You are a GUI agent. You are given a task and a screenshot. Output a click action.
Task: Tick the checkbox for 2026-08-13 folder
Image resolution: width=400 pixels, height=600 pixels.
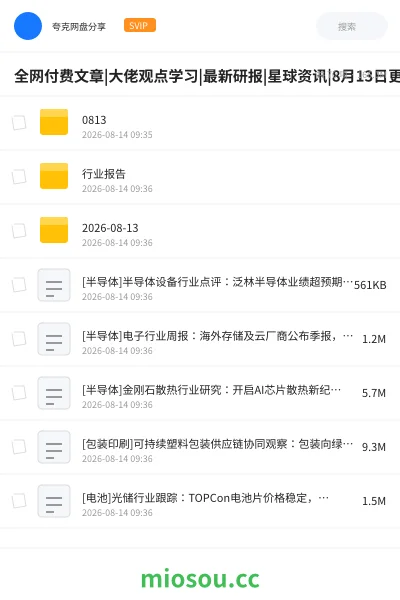(19, 231)
